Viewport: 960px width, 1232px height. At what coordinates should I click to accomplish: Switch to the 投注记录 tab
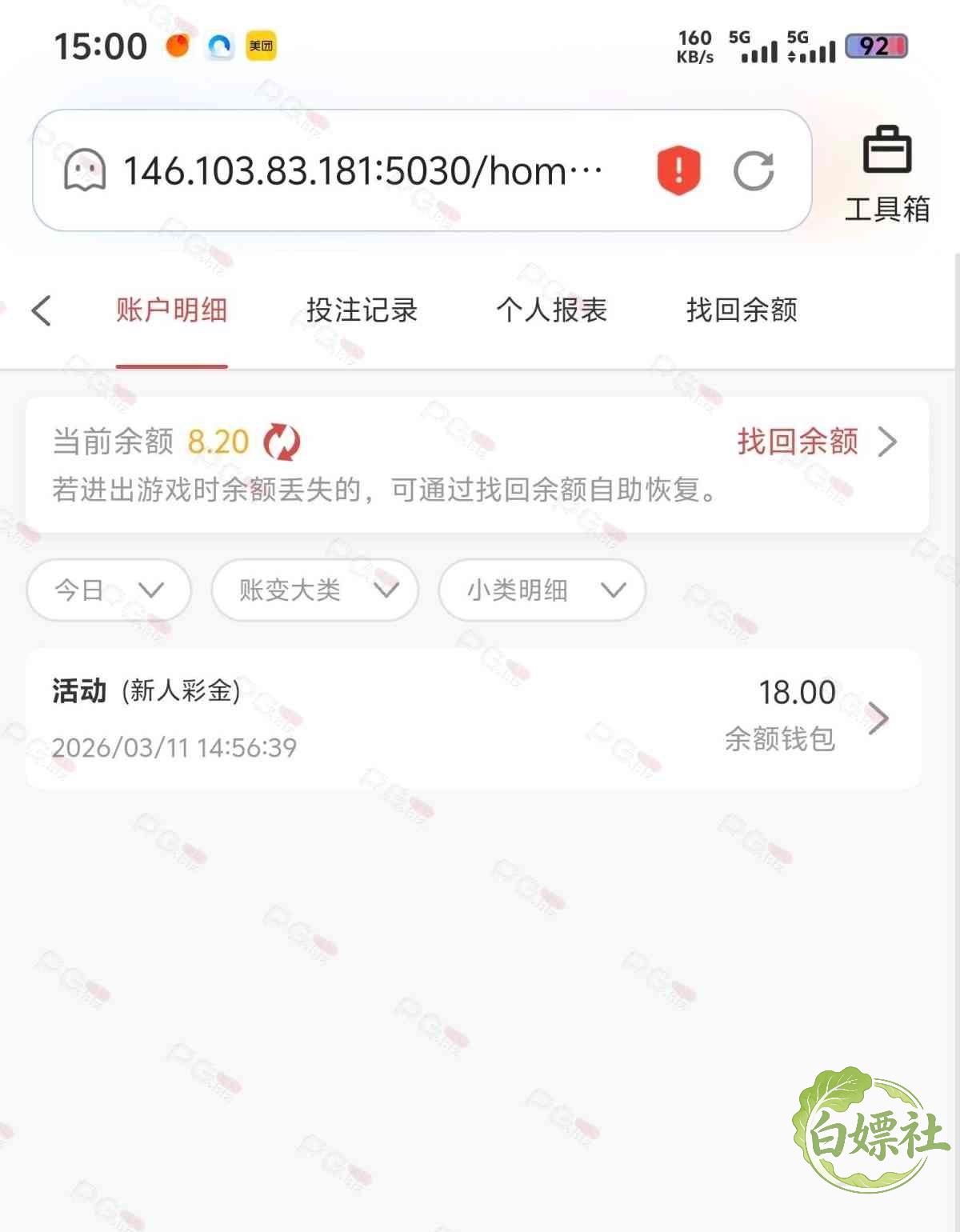coord(362,310)
